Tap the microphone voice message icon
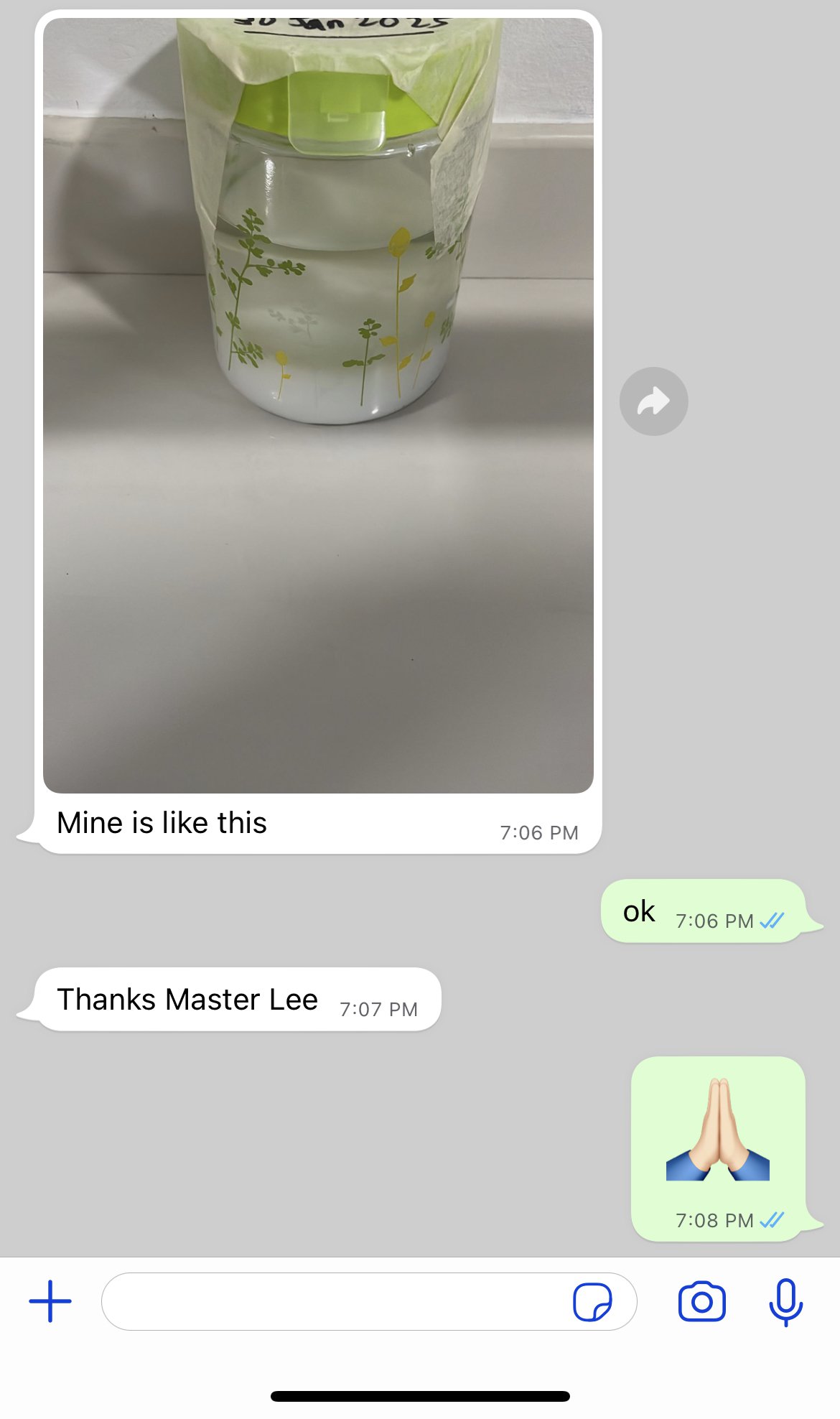The width and height of the screenshot is (840, 1419). click(x=785, y=1302)
